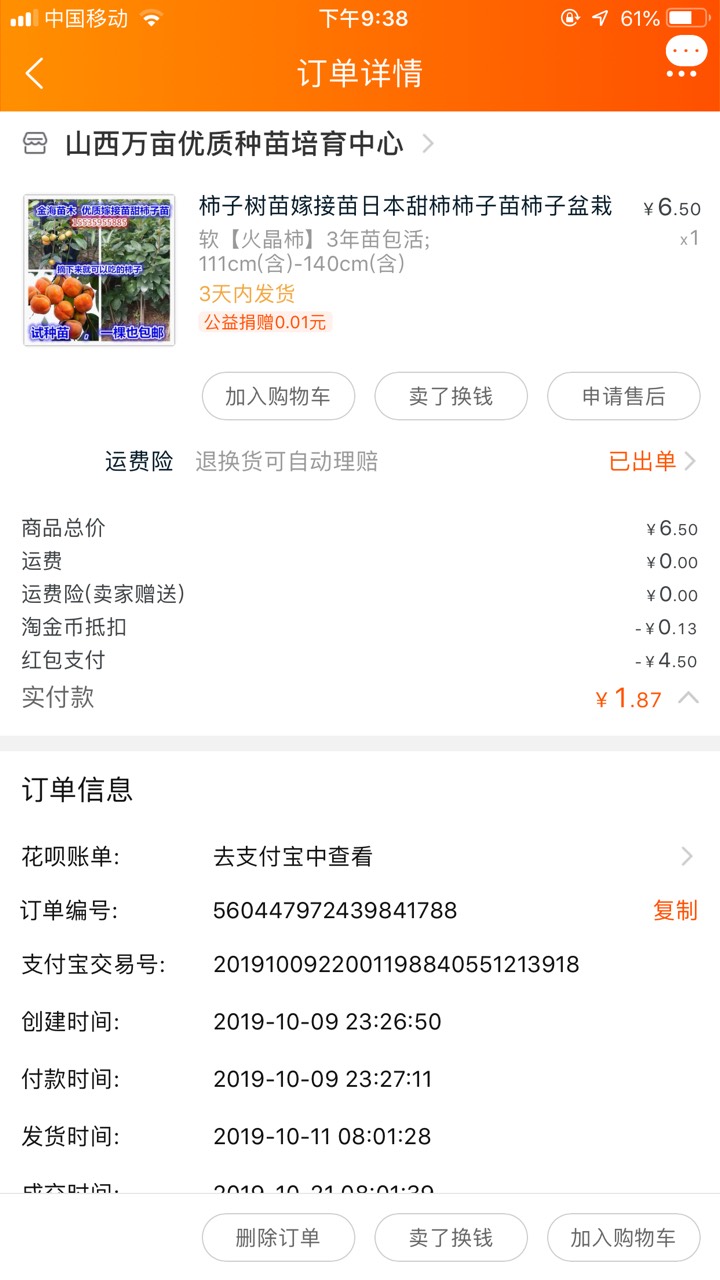The width and height of the screenshot is (720, 1280).
Task: Open the persimmon sapling product image
Action: tap(99, 270)
